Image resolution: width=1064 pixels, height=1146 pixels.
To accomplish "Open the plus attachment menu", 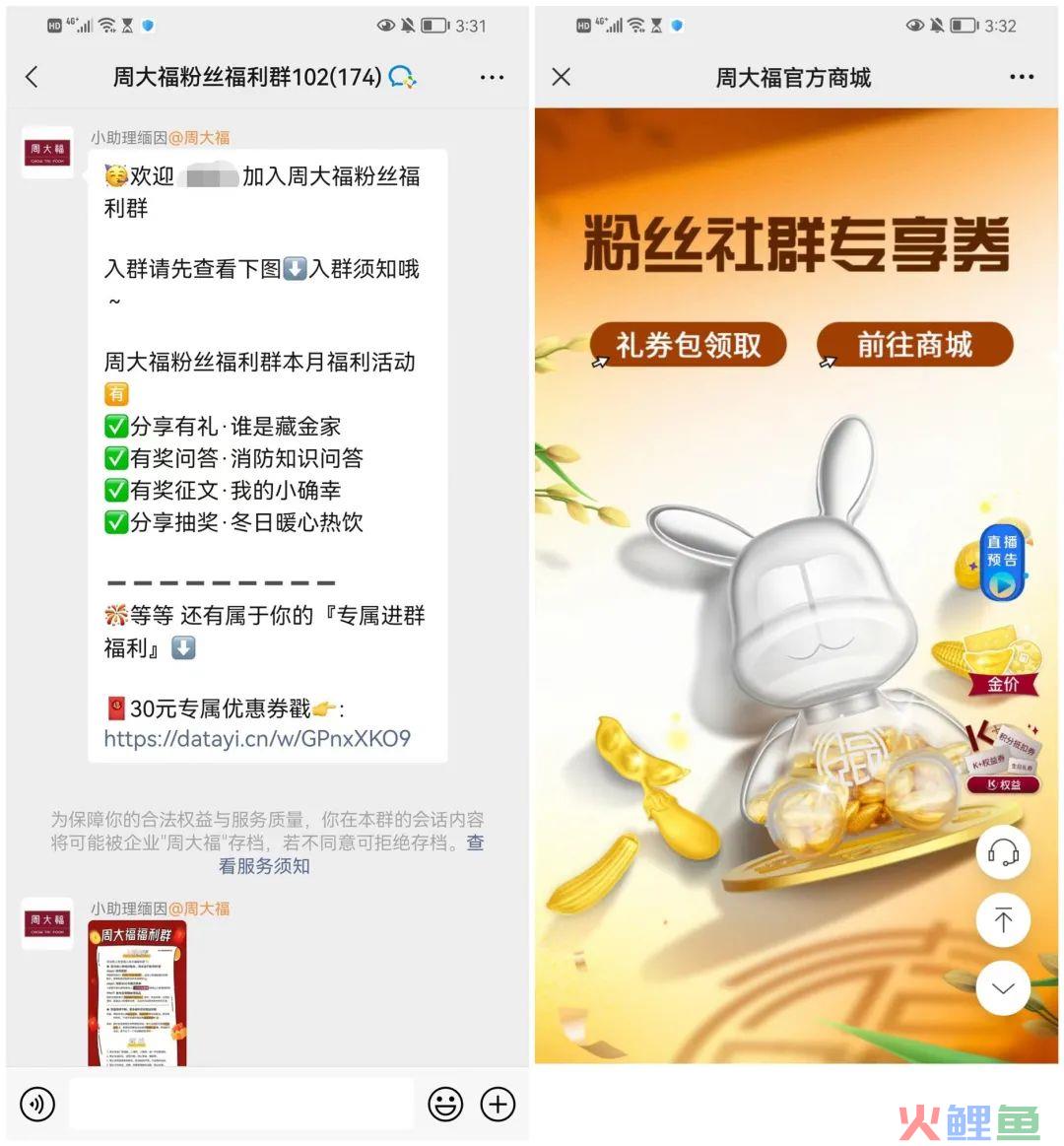I will pyautogui.click(x=498, y=1105).
